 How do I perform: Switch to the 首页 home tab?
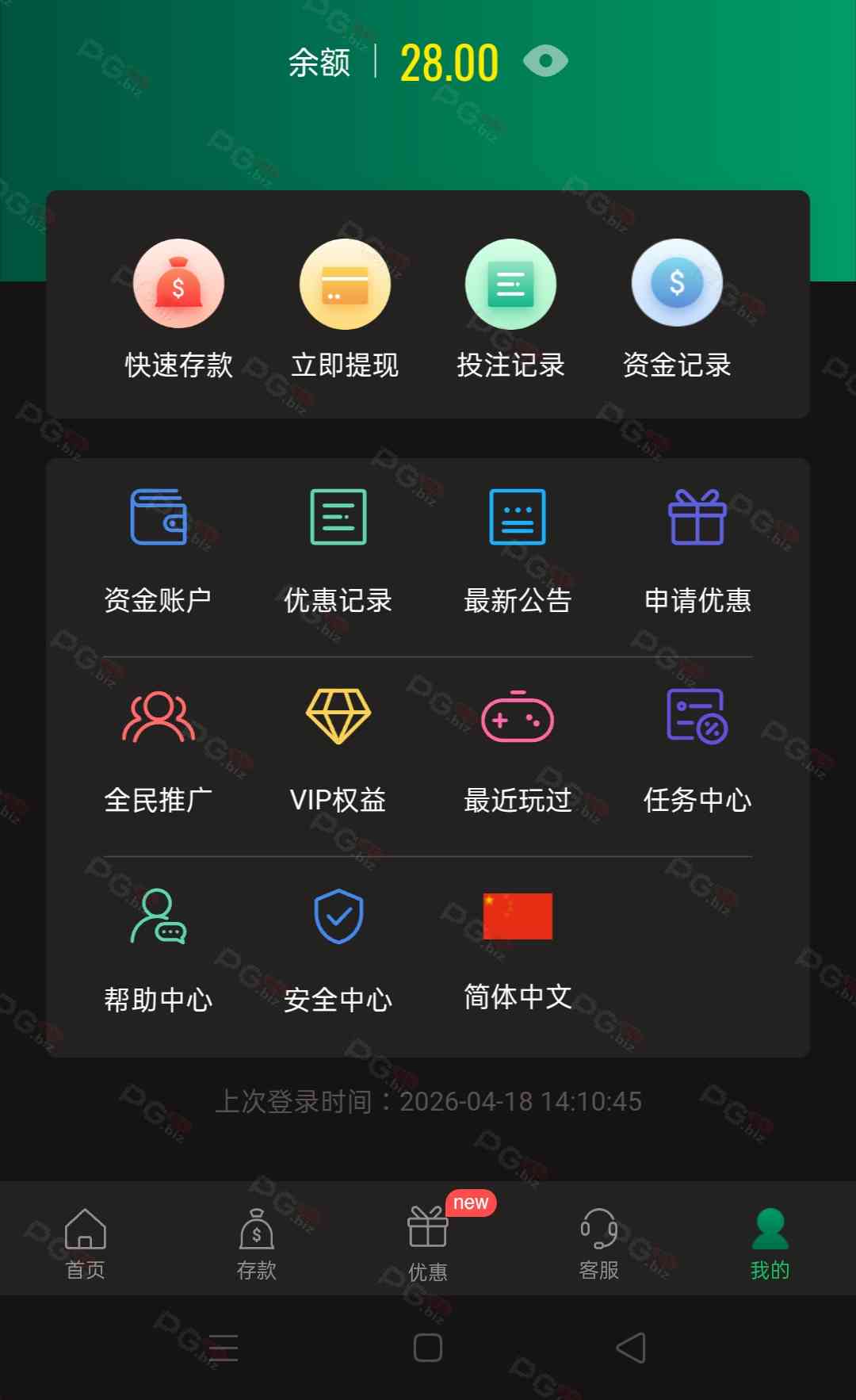(86, 1241)
